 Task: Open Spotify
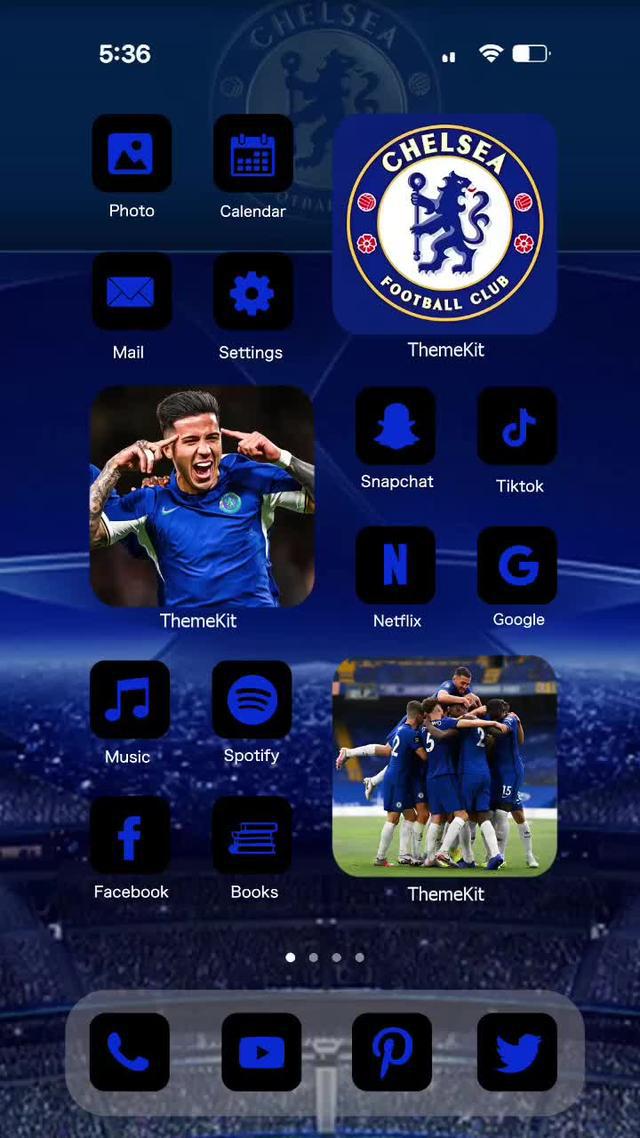coord(252,700)
